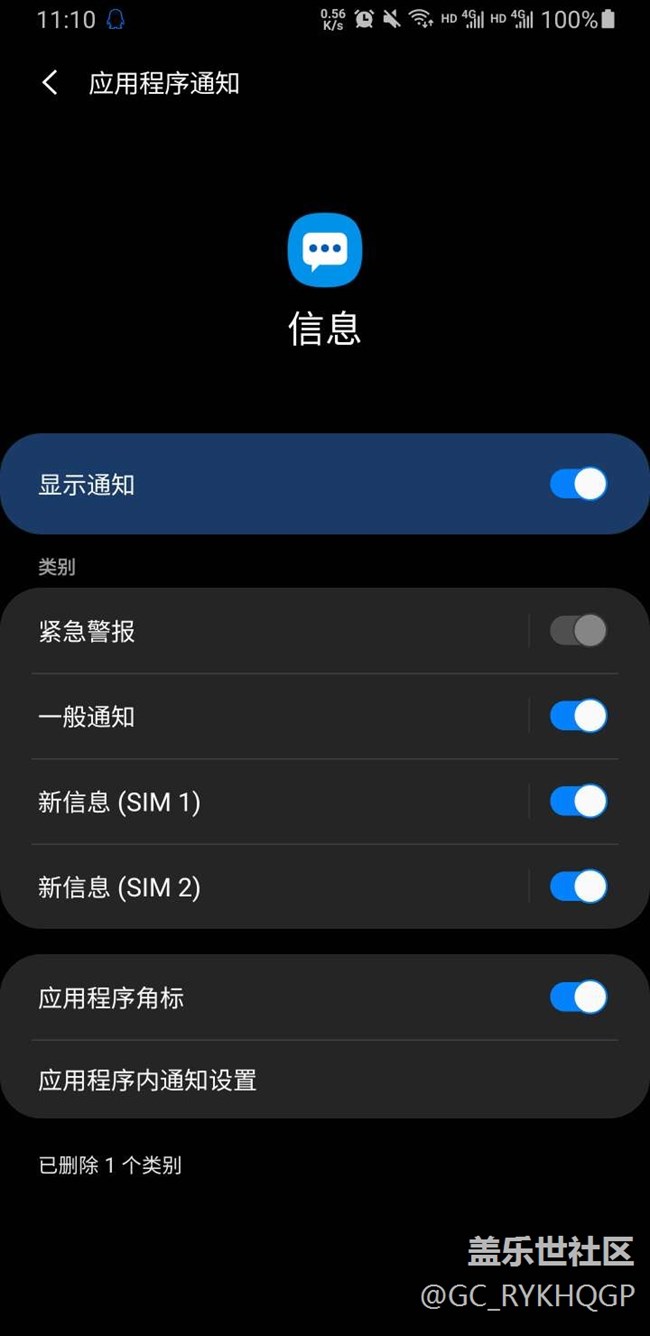Disable the 应用程序角标 switch

tap(578, 997)
